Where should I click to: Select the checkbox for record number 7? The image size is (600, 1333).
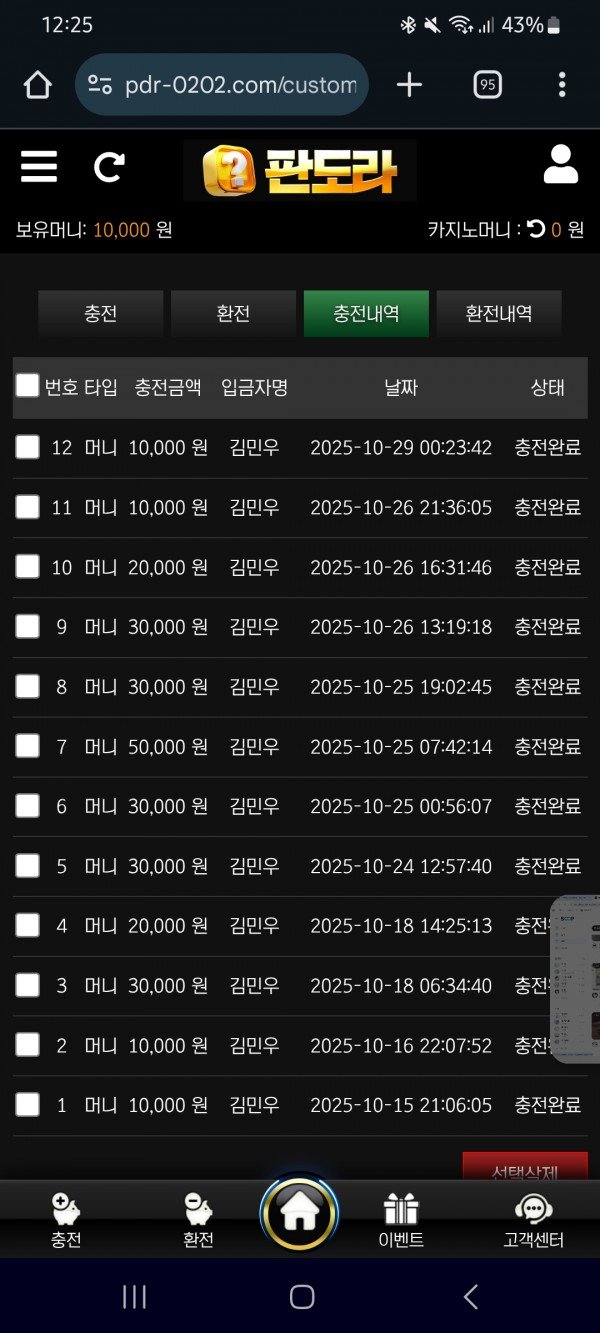click(x=27, y=746)
